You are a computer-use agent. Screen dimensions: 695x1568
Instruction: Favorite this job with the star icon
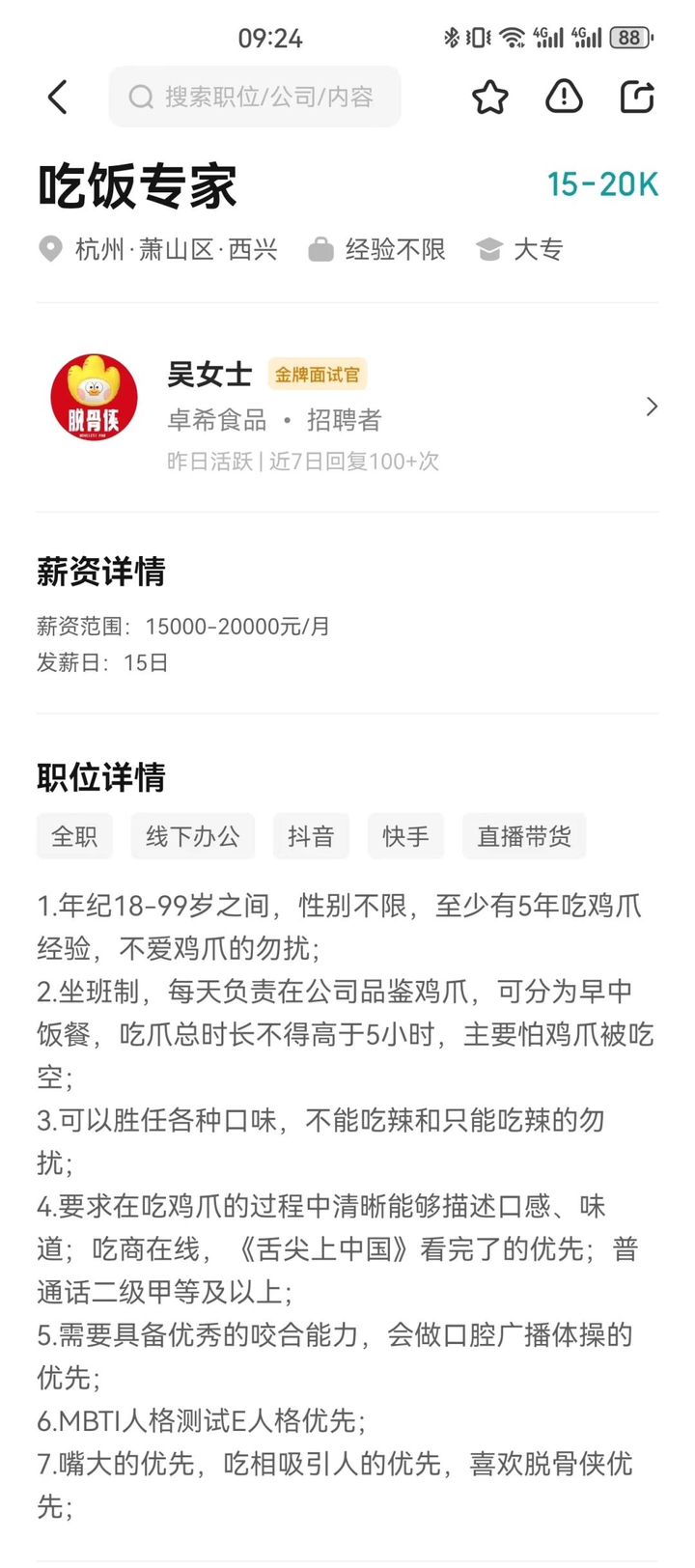[490, 98]
